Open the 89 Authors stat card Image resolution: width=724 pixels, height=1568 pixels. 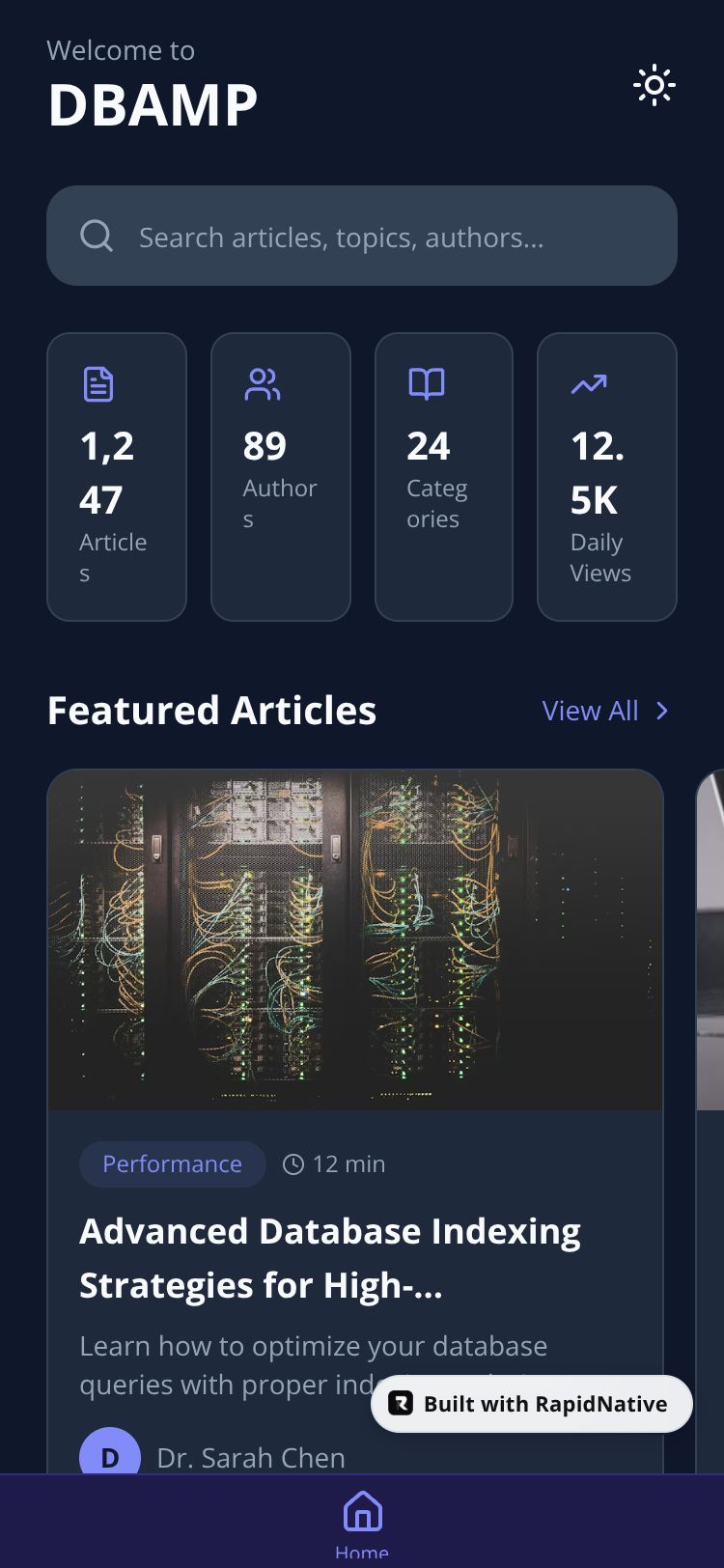point(280,477)
